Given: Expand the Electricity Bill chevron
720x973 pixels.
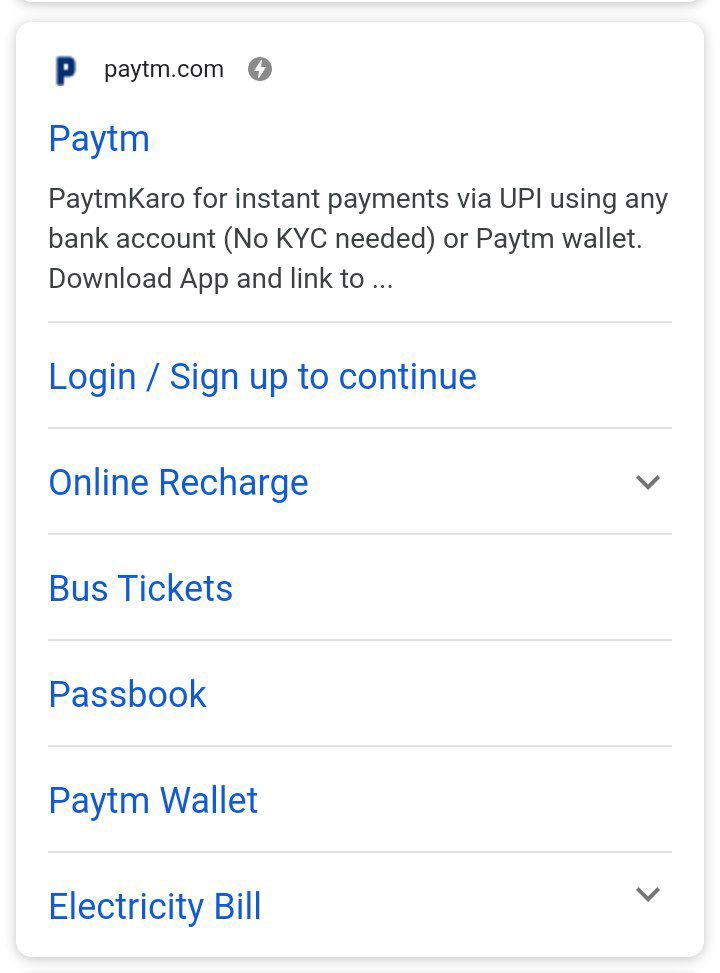Looking at the screenshot, I should [x=648, y=895].
